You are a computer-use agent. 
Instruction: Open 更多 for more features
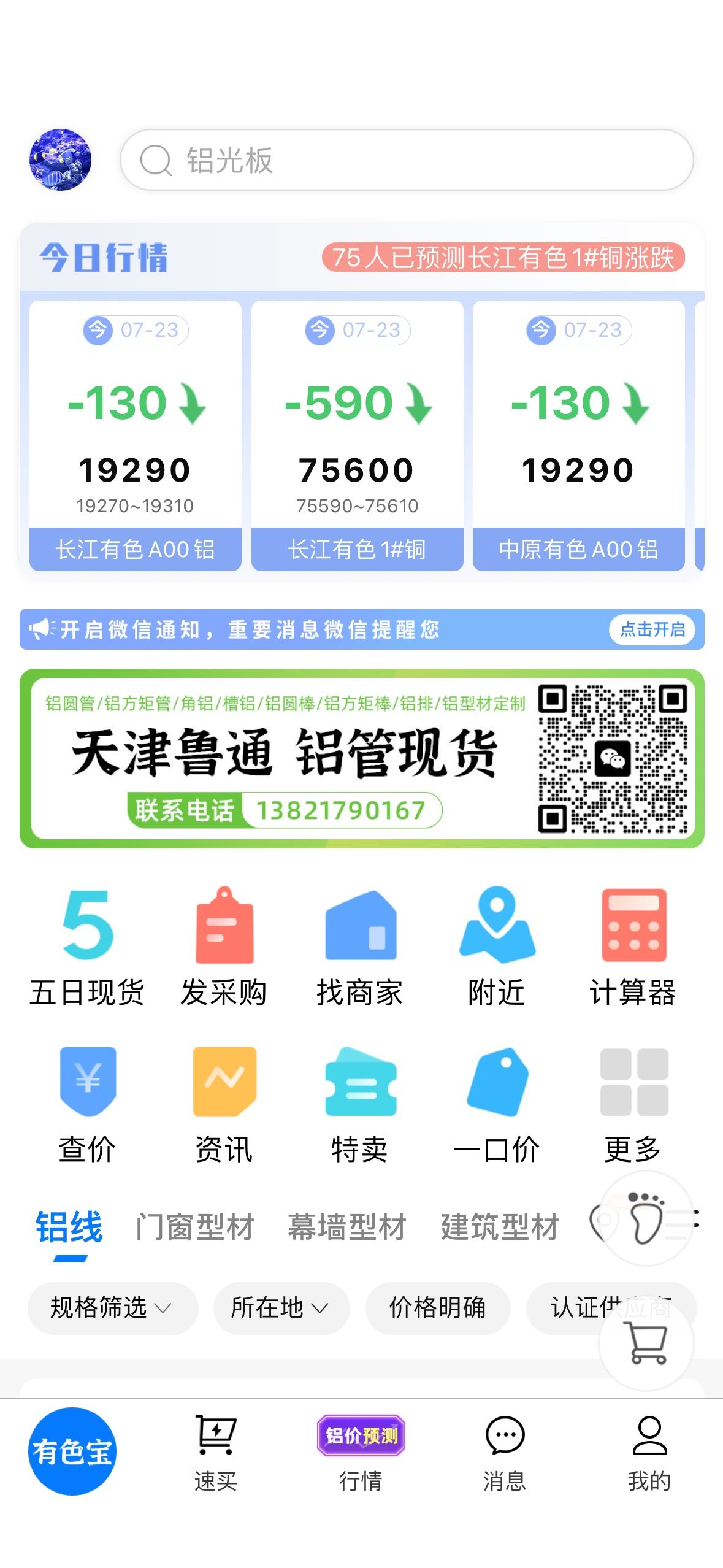click(x=633, y=1105)
